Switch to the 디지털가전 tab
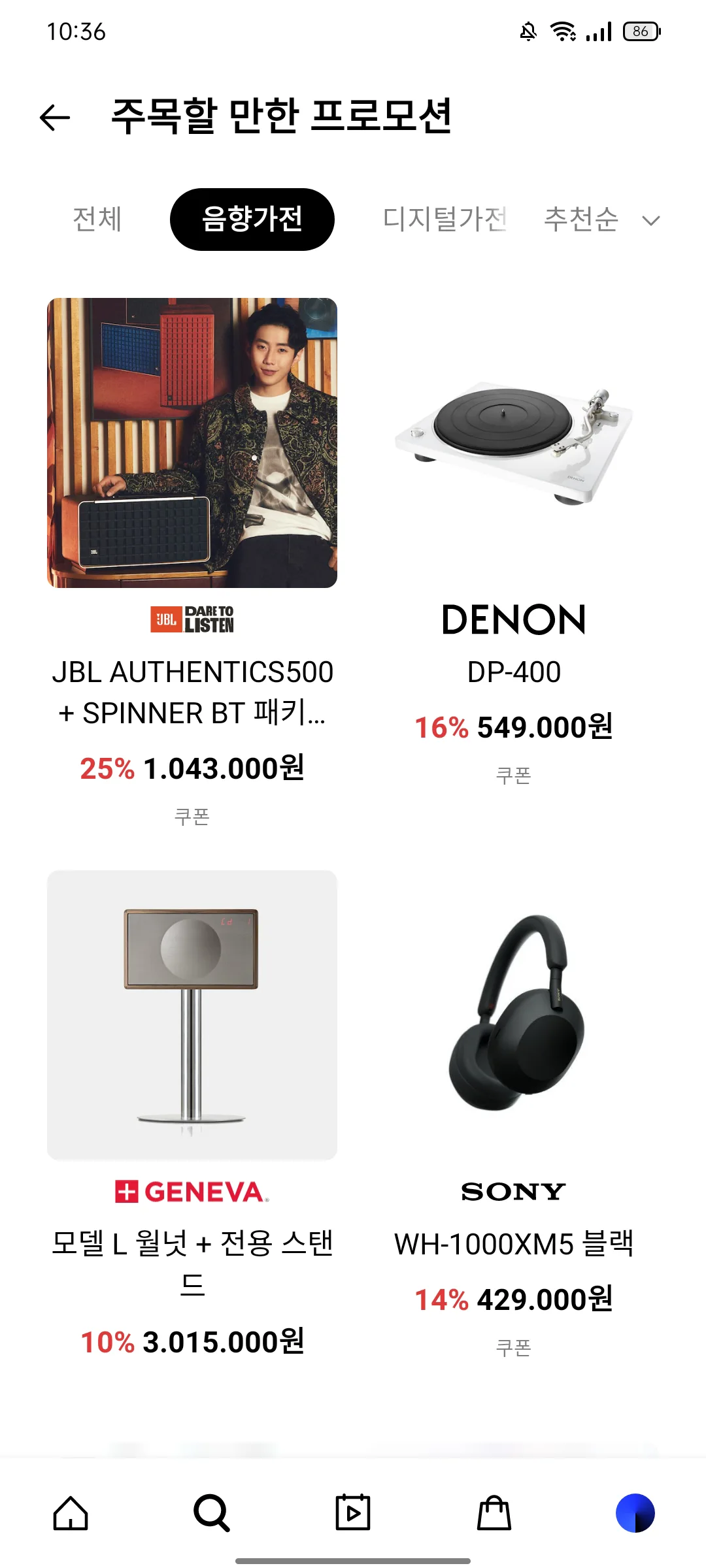This screenshot has width=706, height=1568. click(445, 220)
